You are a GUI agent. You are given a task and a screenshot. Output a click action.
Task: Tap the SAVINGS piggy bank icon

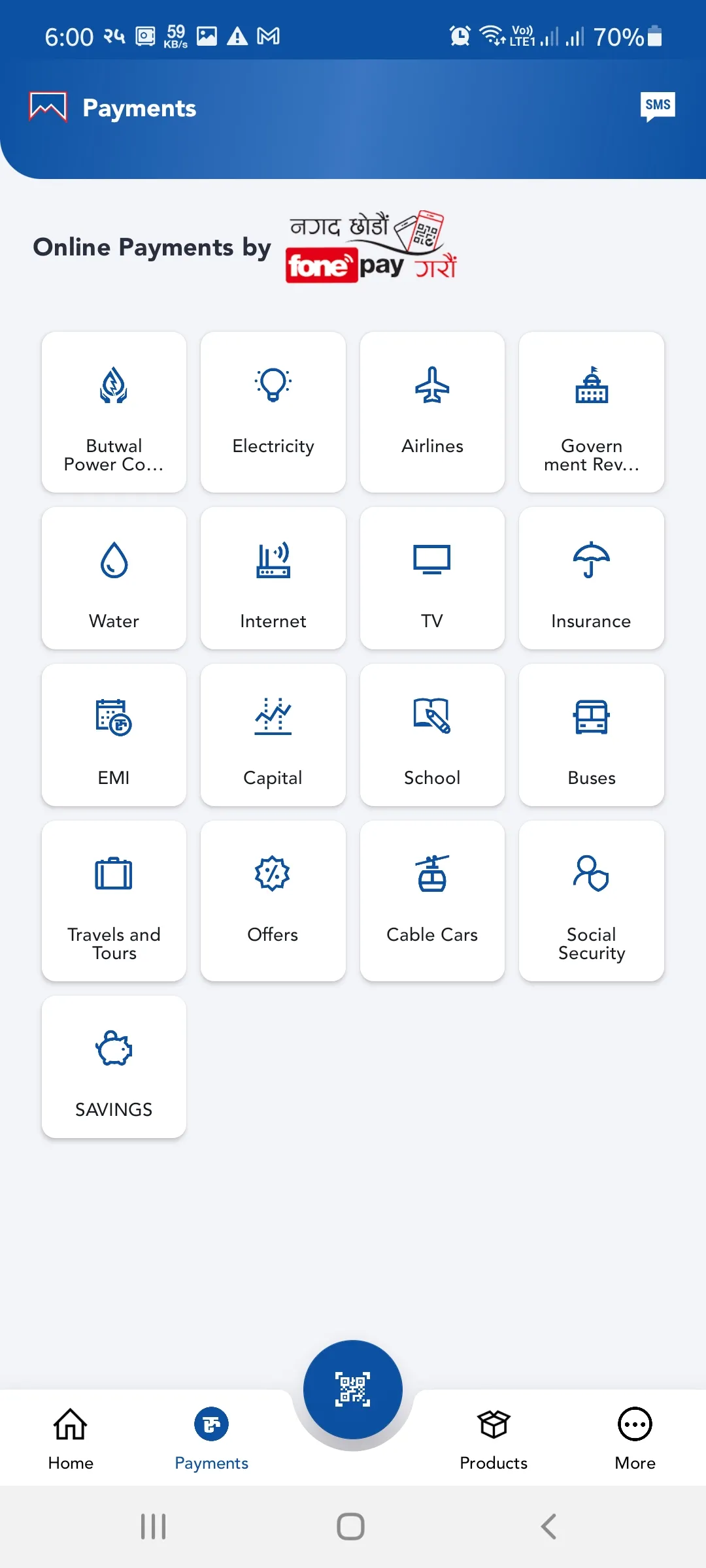(114, 1066)
